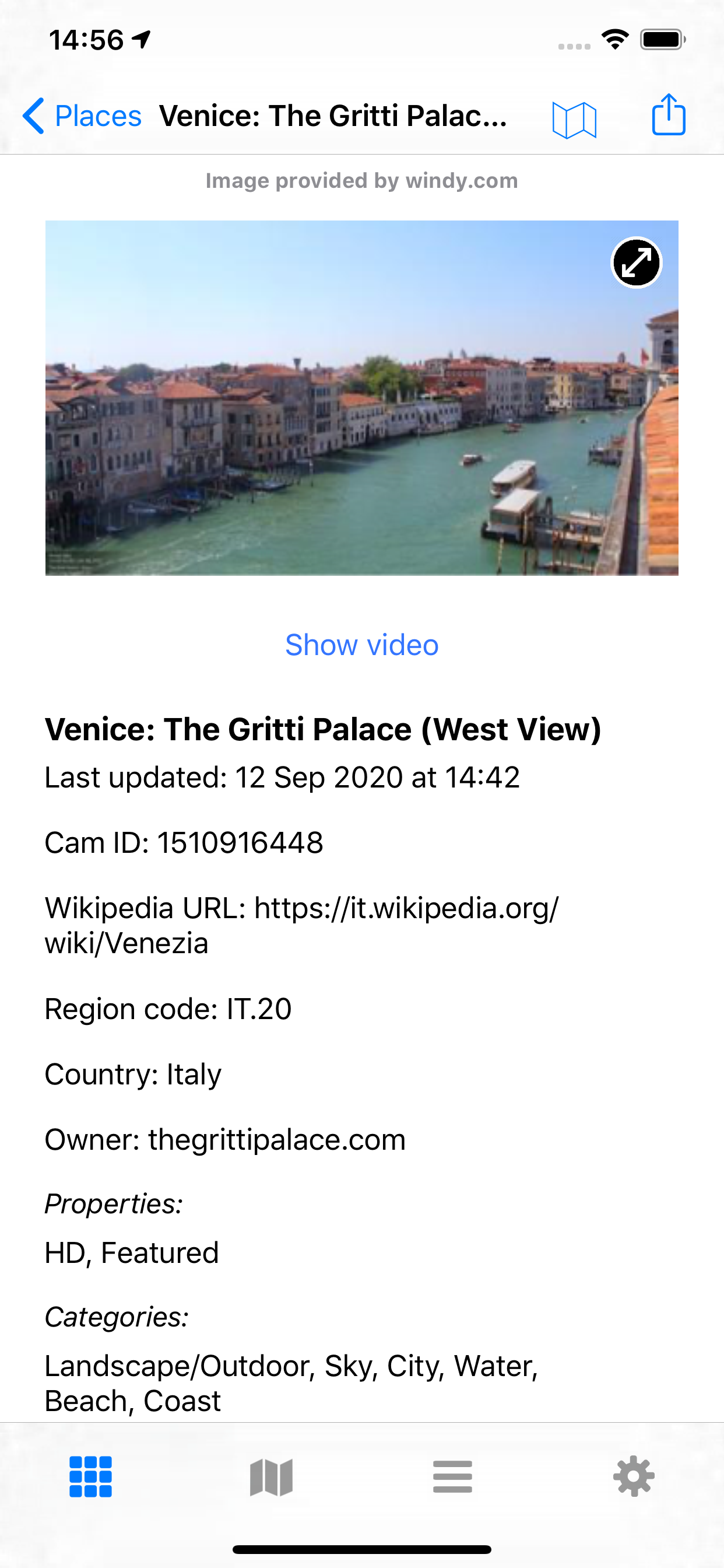
Task: Open the map icon in the top bar
Action: [574, 120]
